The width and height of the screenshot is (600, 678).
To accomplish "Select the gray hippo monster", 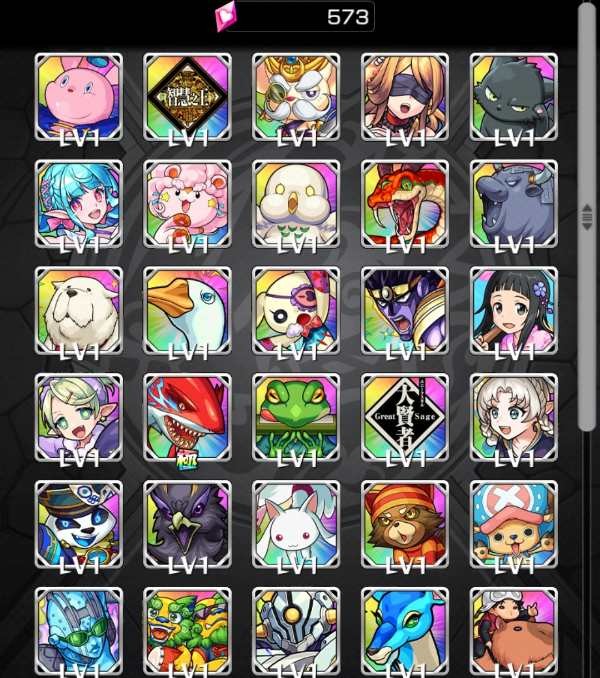I will (x=514, y=203).
